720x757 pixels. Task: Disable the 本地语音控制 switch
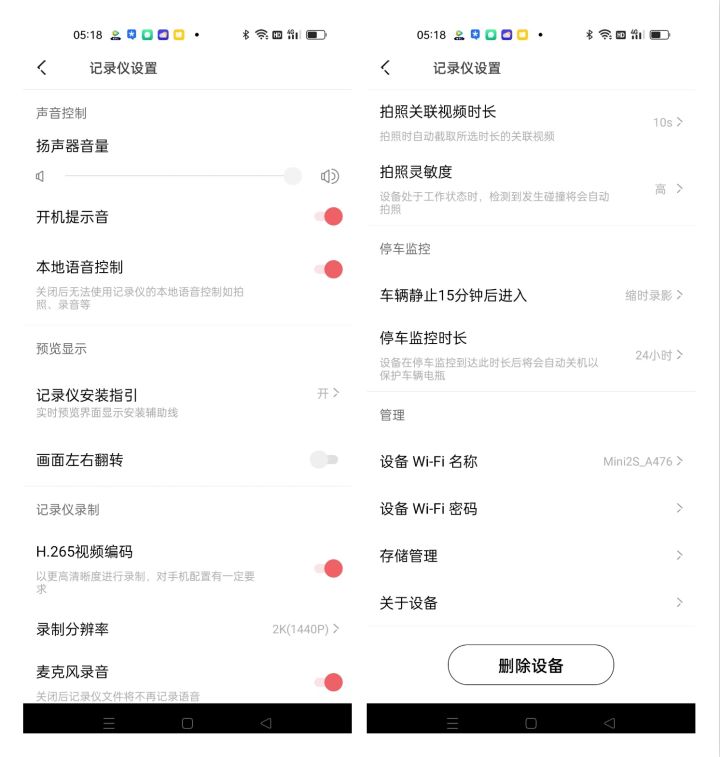(329, 268)
